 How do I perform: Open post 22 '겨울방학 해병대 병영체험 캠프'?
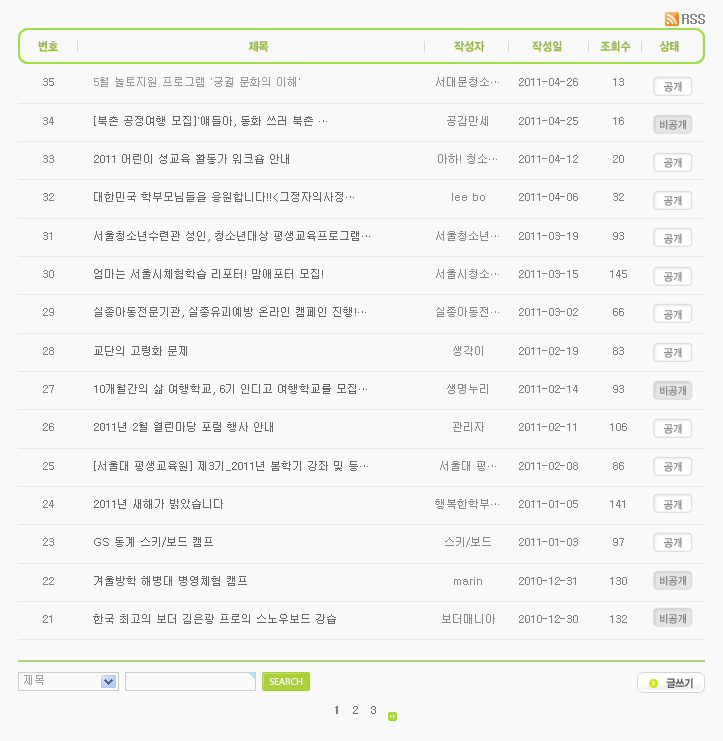[170, 581]
